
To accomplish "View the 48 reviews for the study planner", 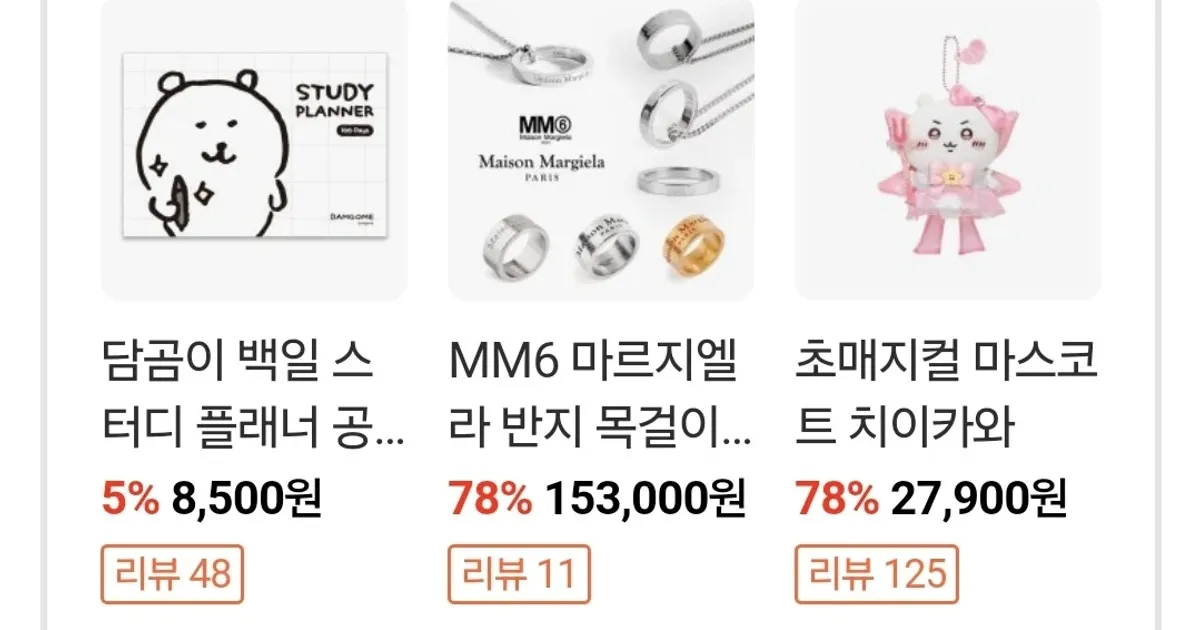I will click(x=173, y=574).
